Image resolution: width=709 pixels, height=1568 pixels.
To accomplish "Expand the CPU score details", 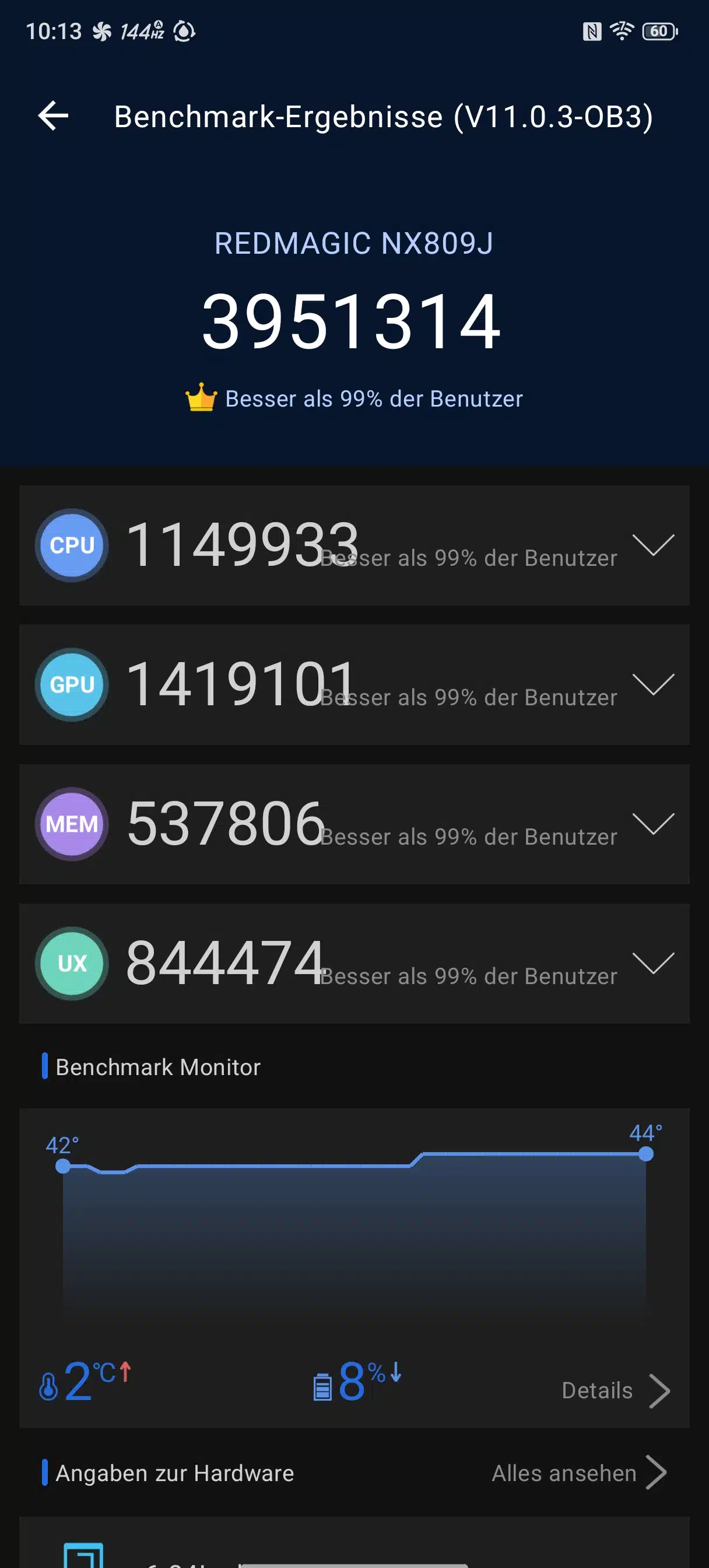I will [652, 545].
